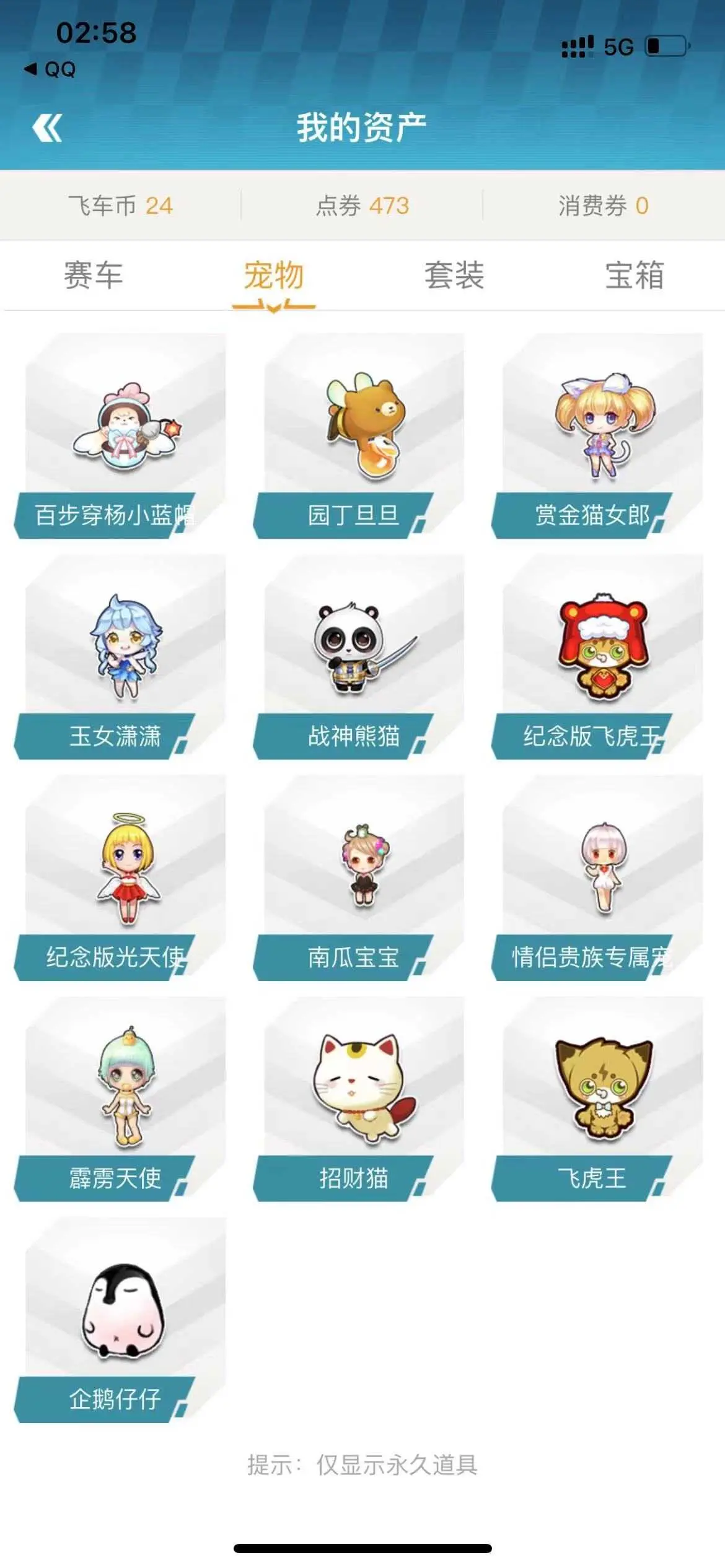Viewport: 725px width, 1568px height.
Task: Open the 霹雳天使 pet
Action: [x=120, y=1099]
